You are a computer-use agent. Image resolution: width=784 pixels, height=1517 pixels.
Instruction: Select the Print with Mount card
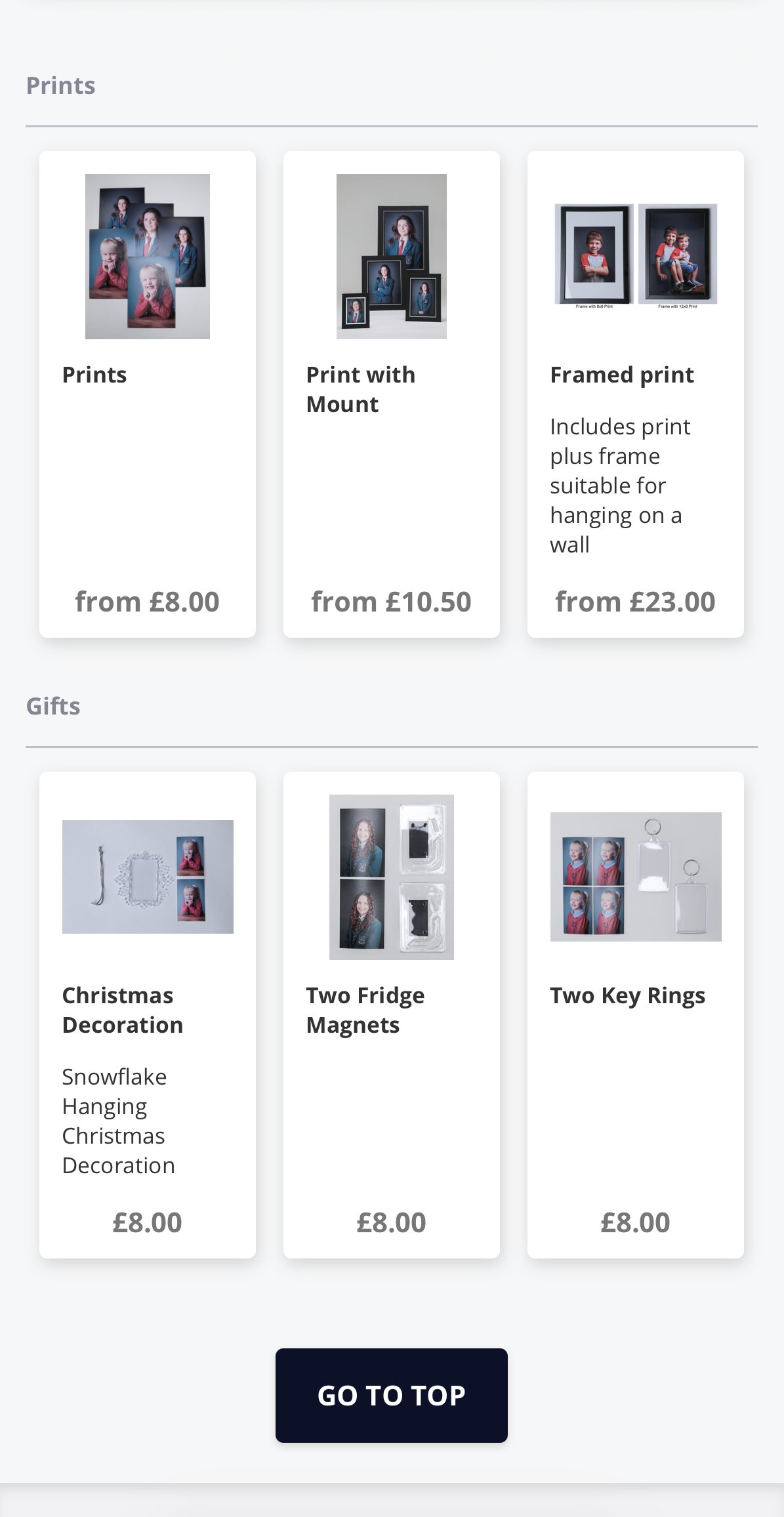click(392, 394)
